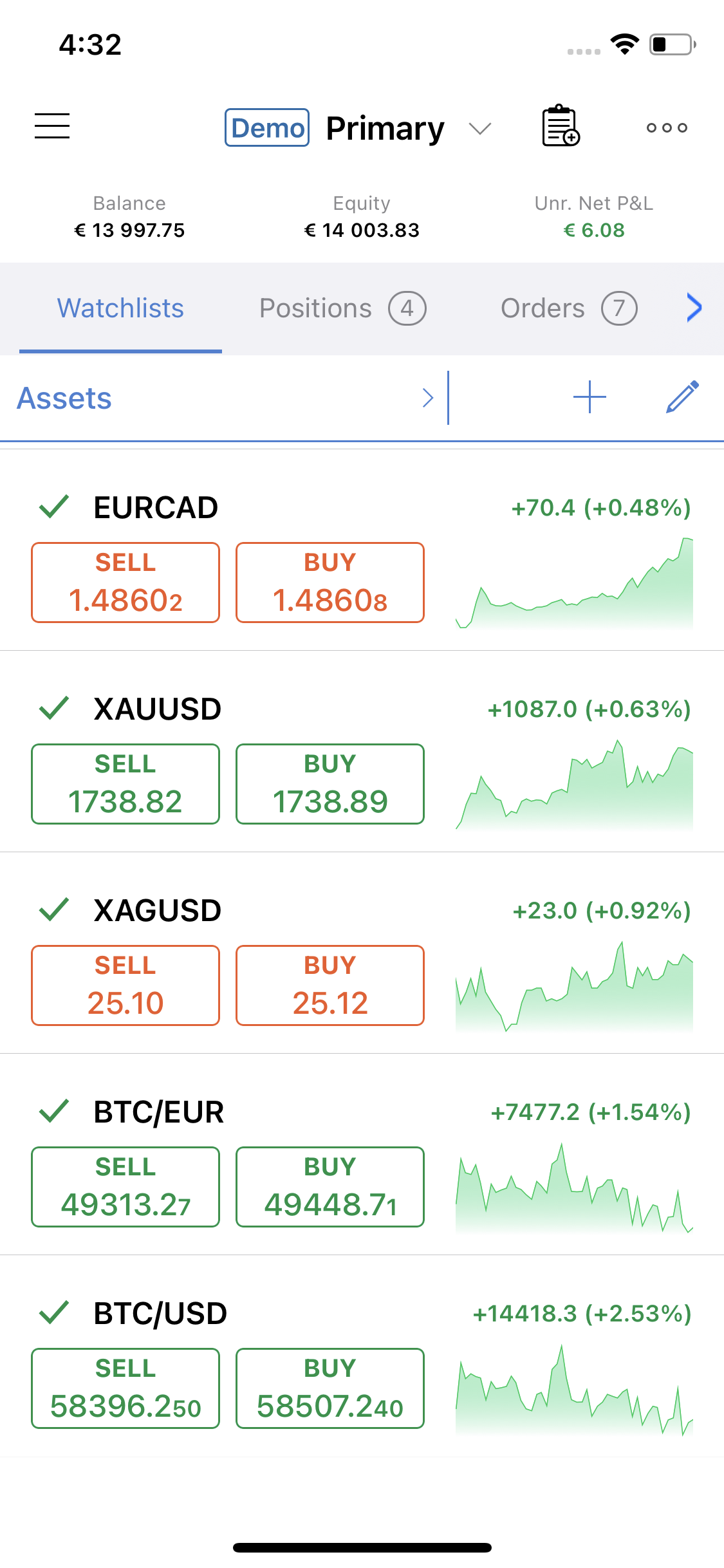Sell XAUUSD at 1738.82
The height and width of the screenshot is (1568, 724).
125,784
